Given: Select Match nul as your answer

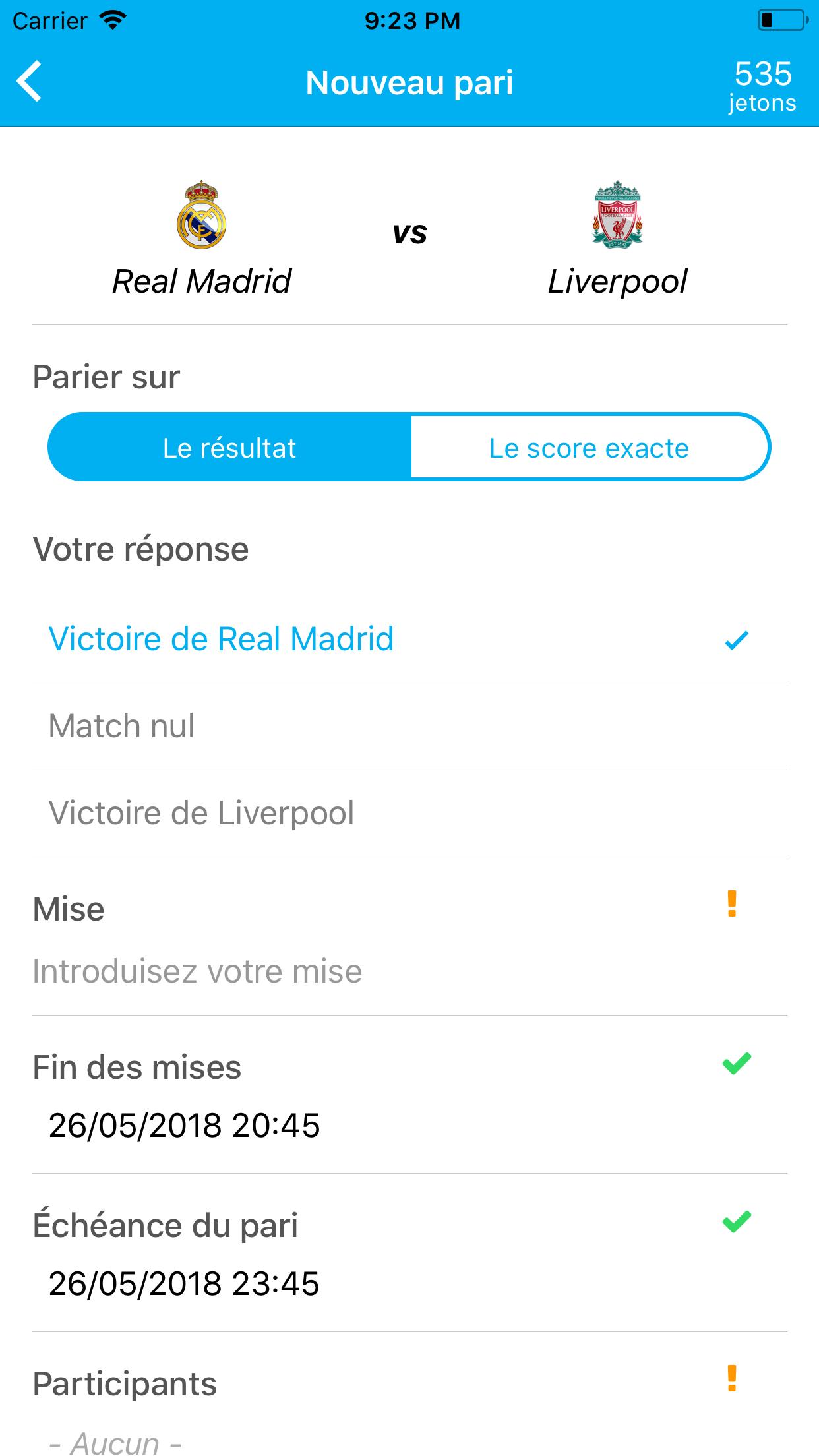Looking at the screenshot, I should click(x=122, y=725).
